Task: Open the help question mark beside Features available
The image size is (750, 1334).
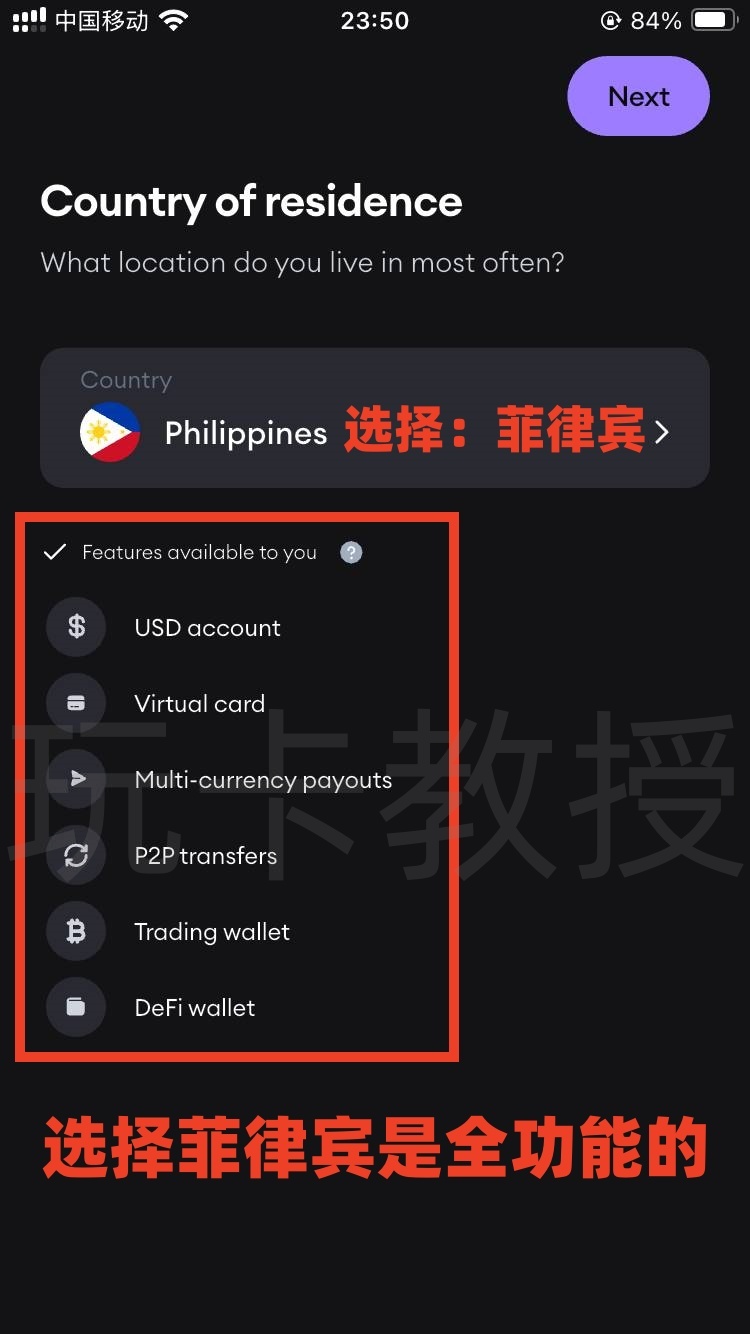Action: 351,552
